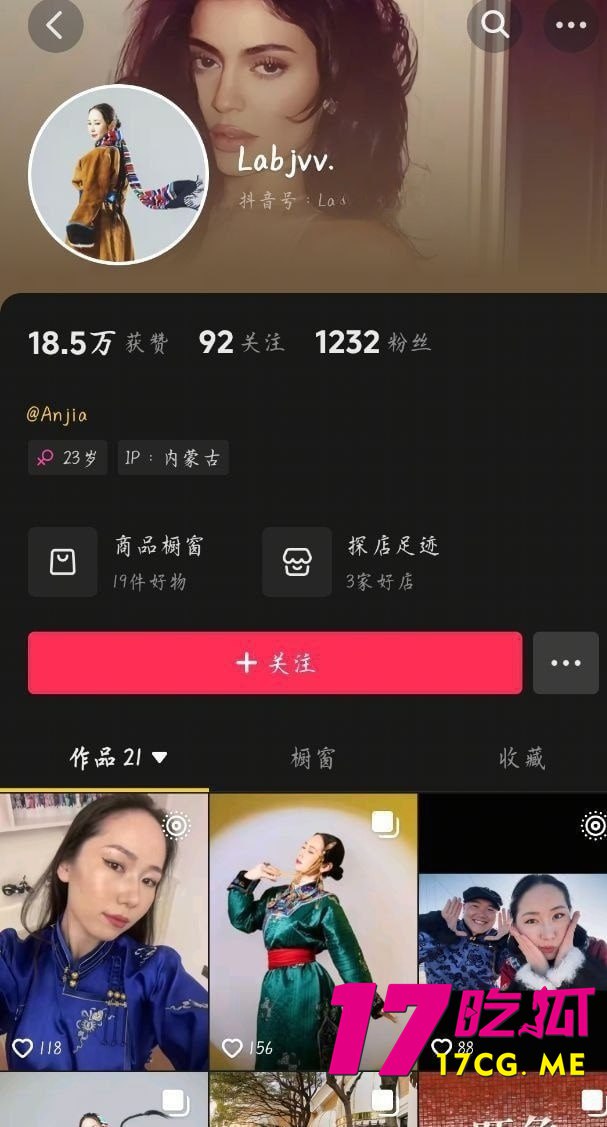
Task: Switch to the 橱窗 tab
Action: (x=312, y=758)
